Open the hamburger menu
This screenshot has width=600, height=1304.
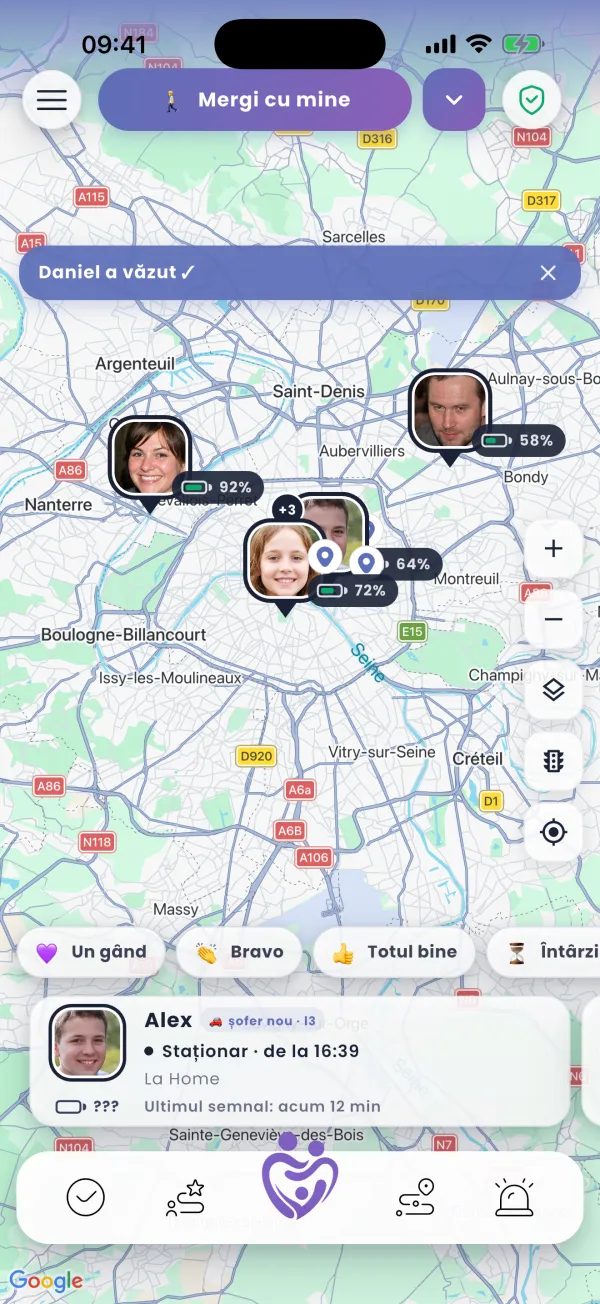[x=52, y=100]
